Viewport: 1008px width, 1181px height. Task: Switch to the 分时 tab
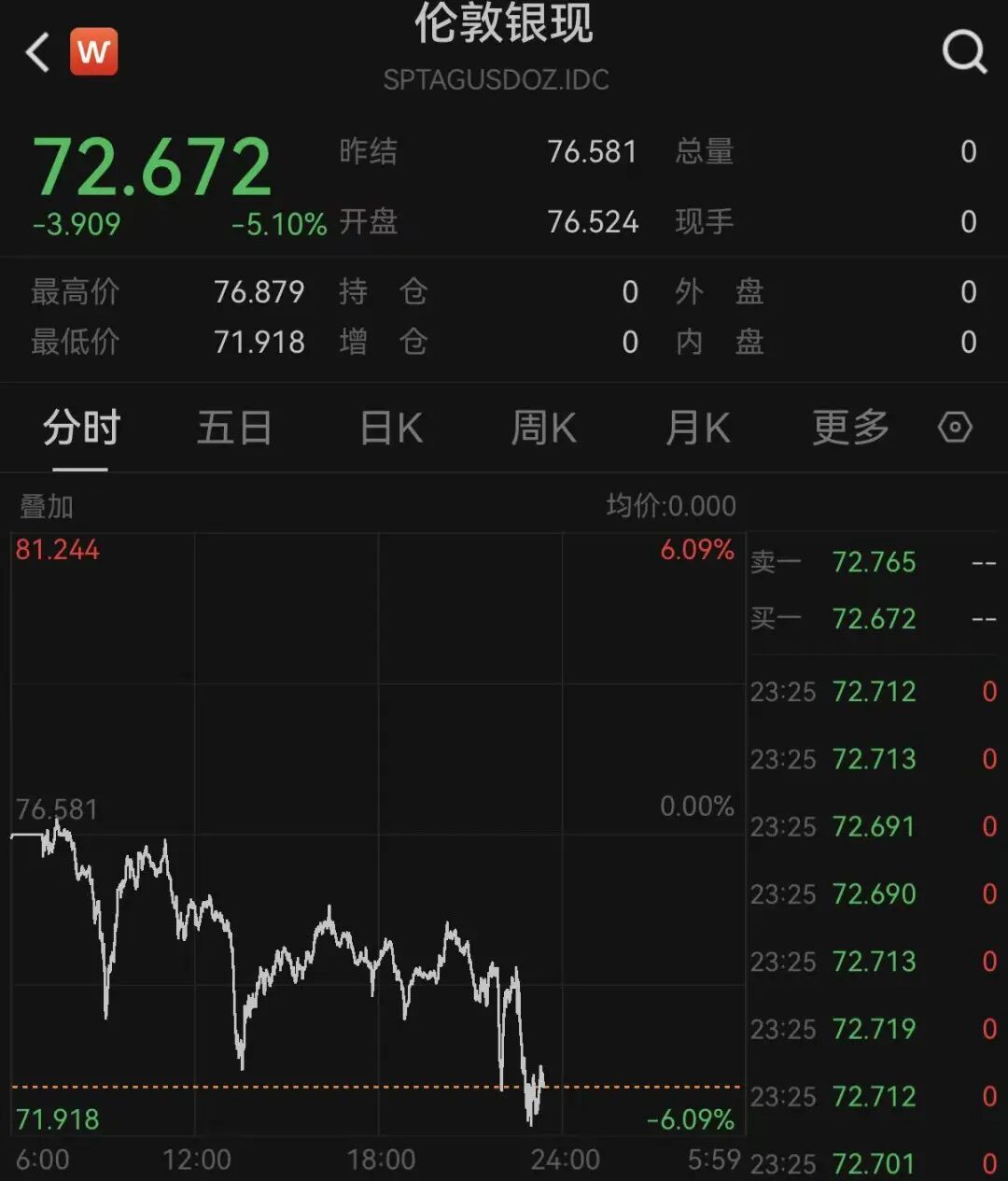(x=81, y=429)
